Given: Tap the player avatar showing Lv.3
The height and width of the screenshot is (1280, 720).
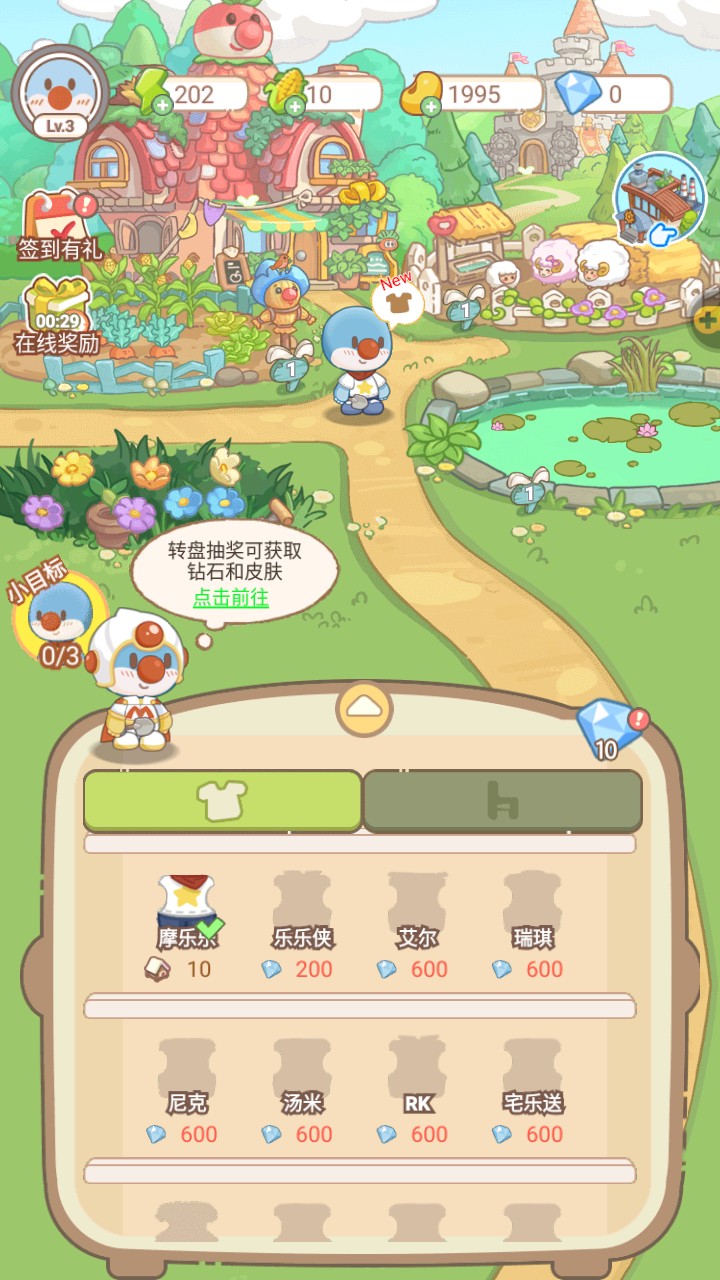Looking at the screenshot, I should tap(58, 95).
